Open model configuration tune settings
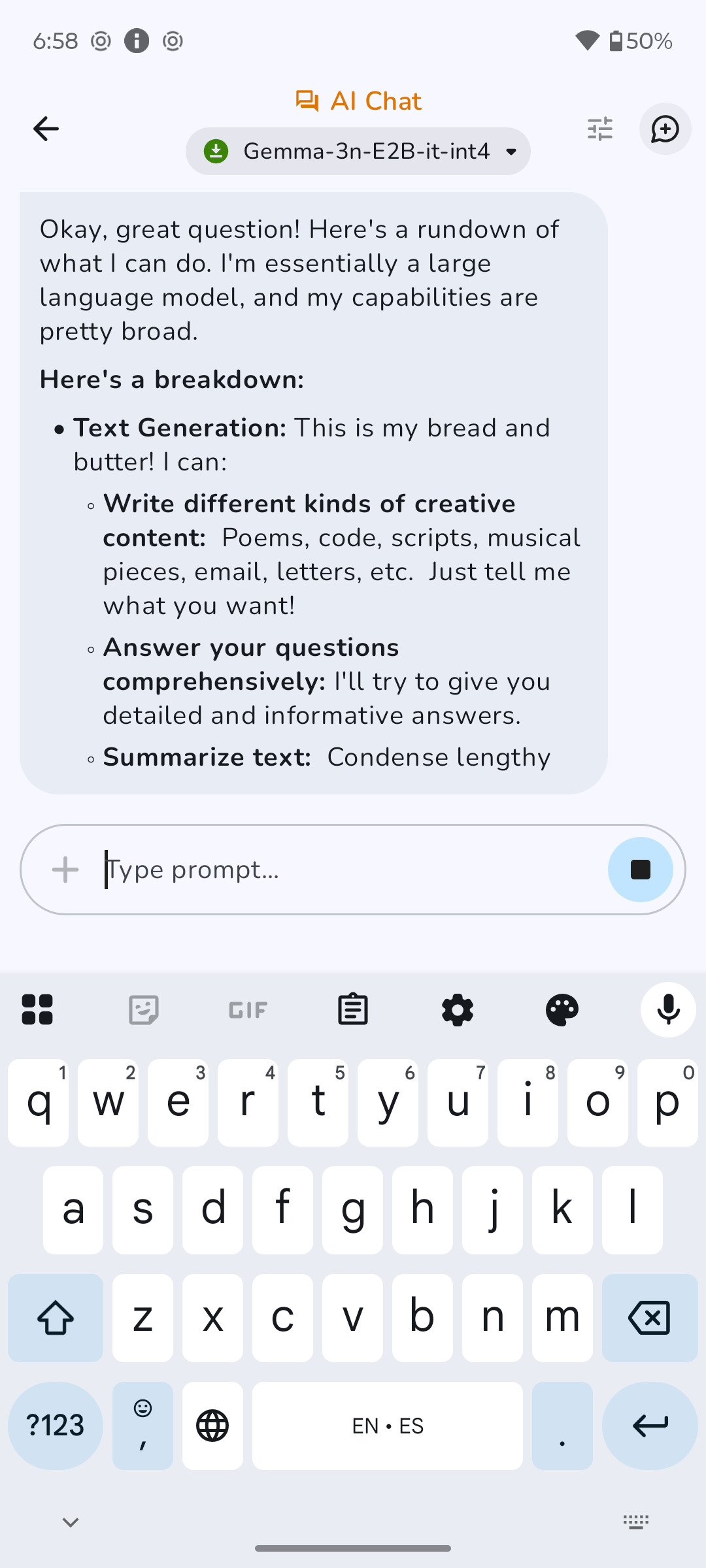 tap(599, 129)
